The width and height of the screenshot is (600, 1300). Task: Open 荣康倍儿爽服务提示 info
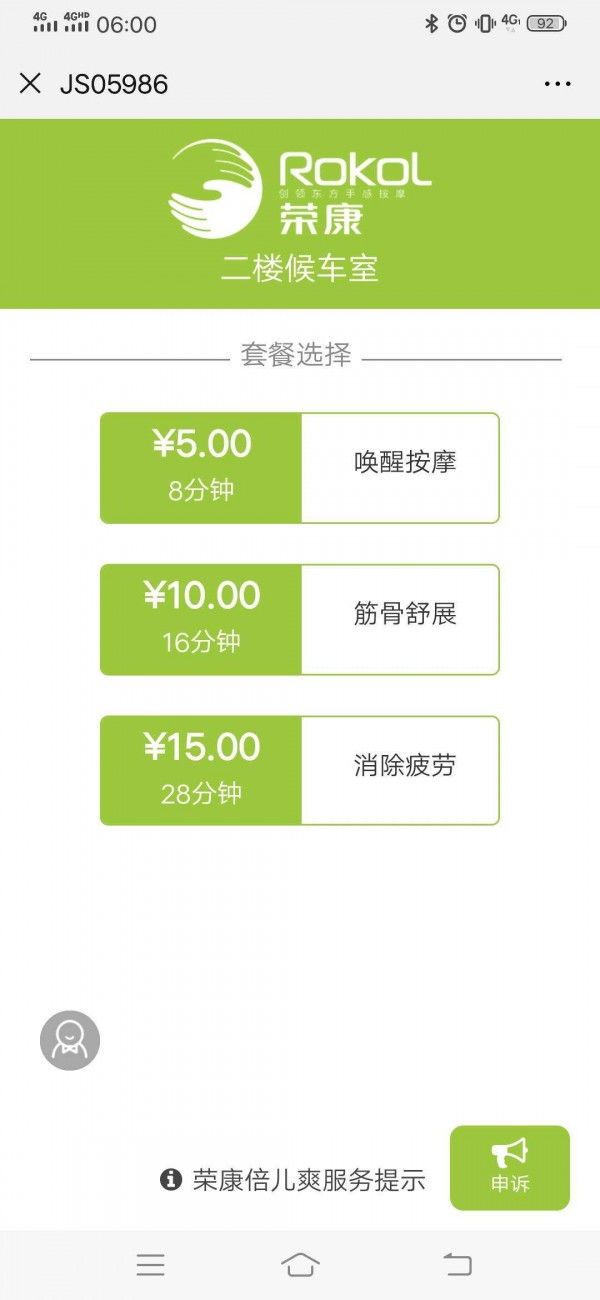pyautogui.click(x=293, y=1180)
